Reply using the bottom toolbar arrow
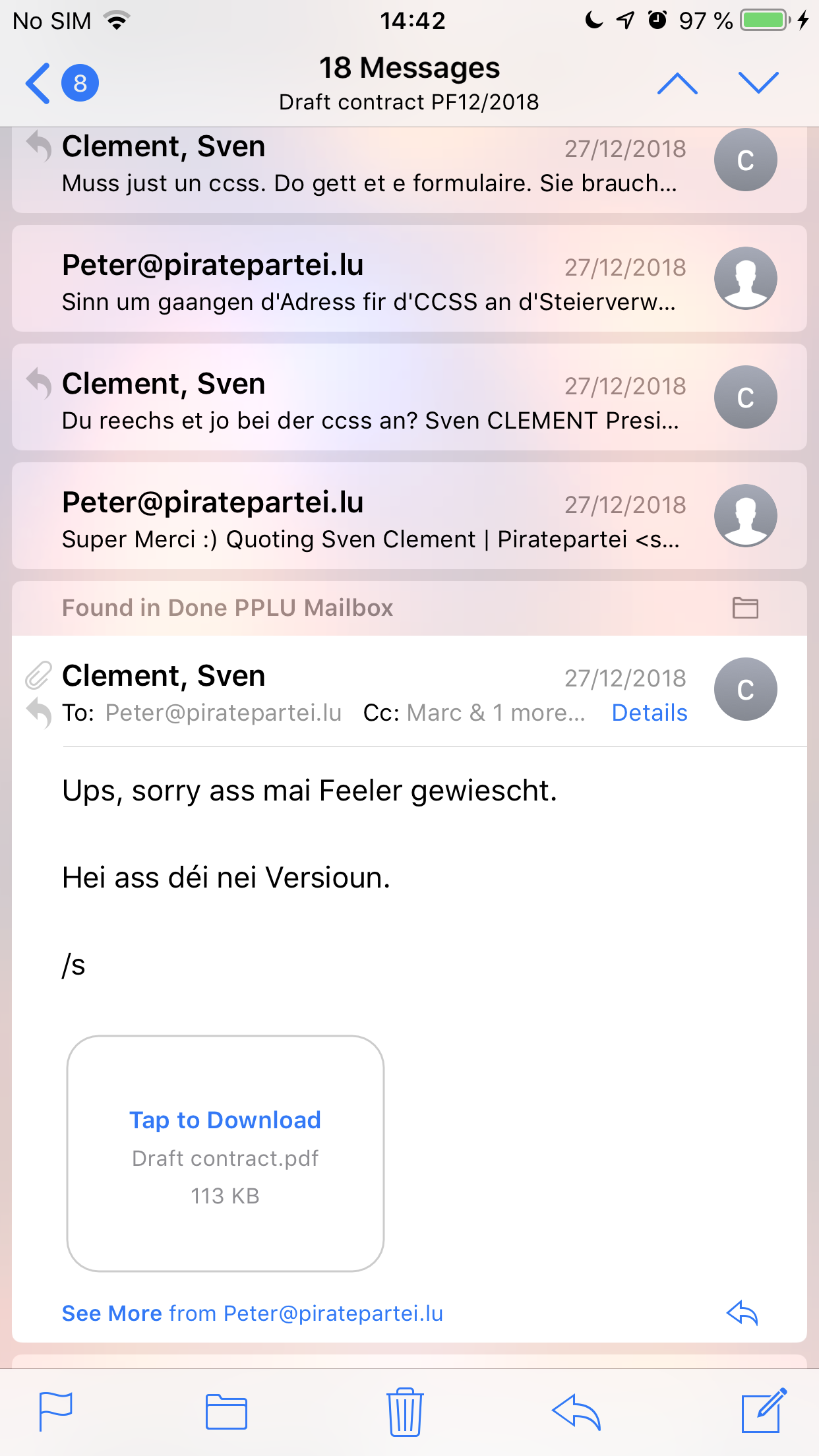 [576, 1411]
